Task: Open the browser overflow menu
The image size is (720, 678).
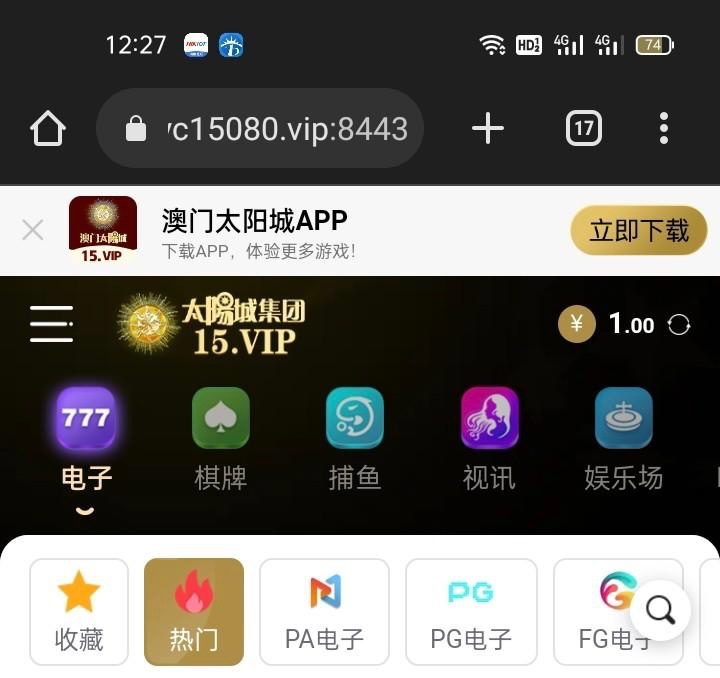Action: coord(664,129)
